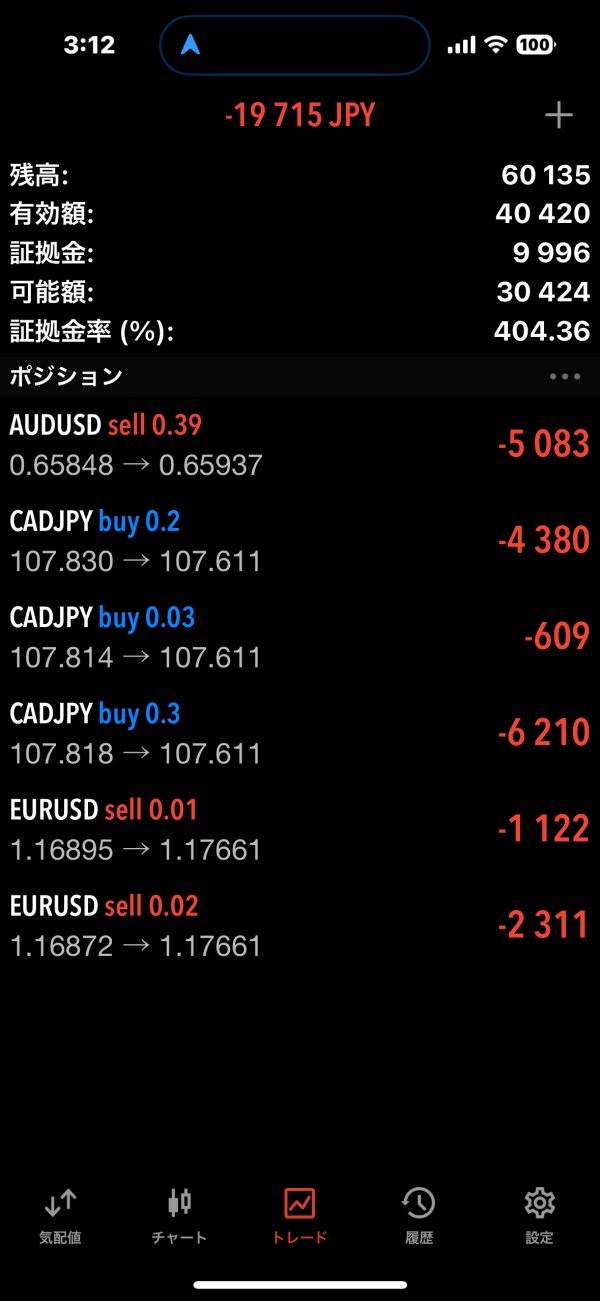This screenshot has height=1301, width=600.
Task: Open the three-dot menu beside ポジション
Action: (564, 377)
